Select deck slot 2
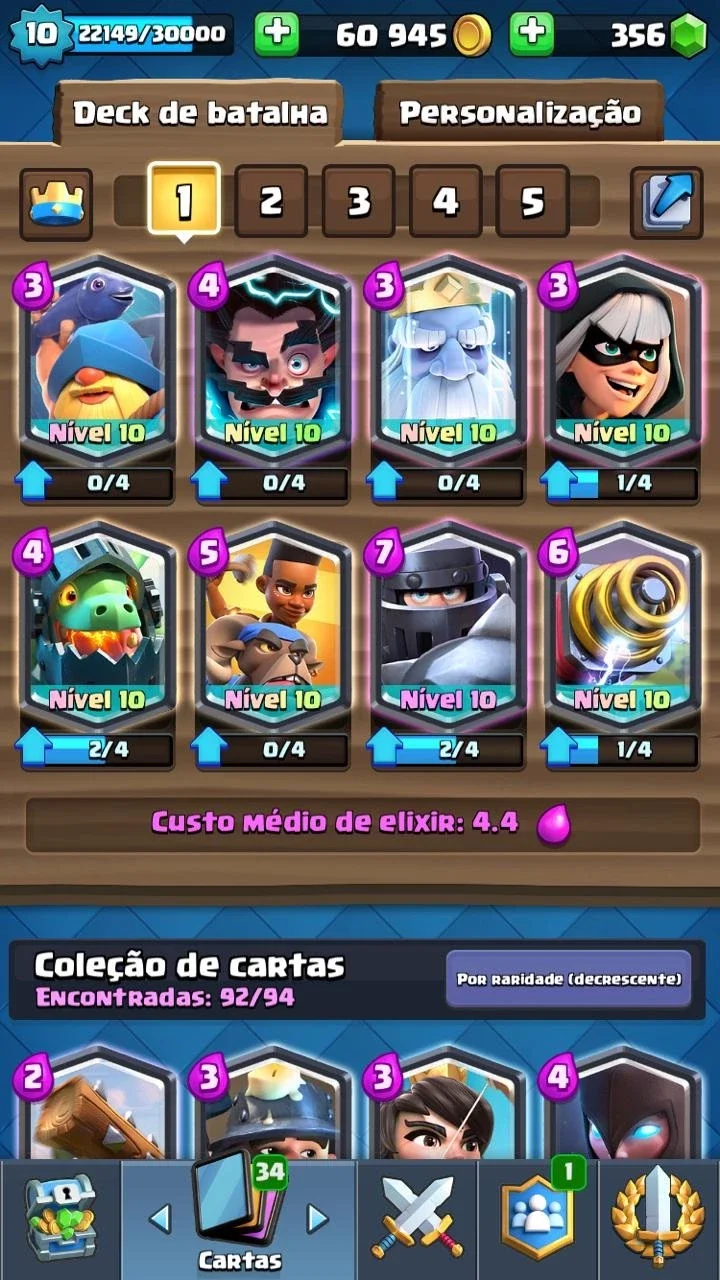The width and height of the screenshot is (720, 1280). click(271, 201)
